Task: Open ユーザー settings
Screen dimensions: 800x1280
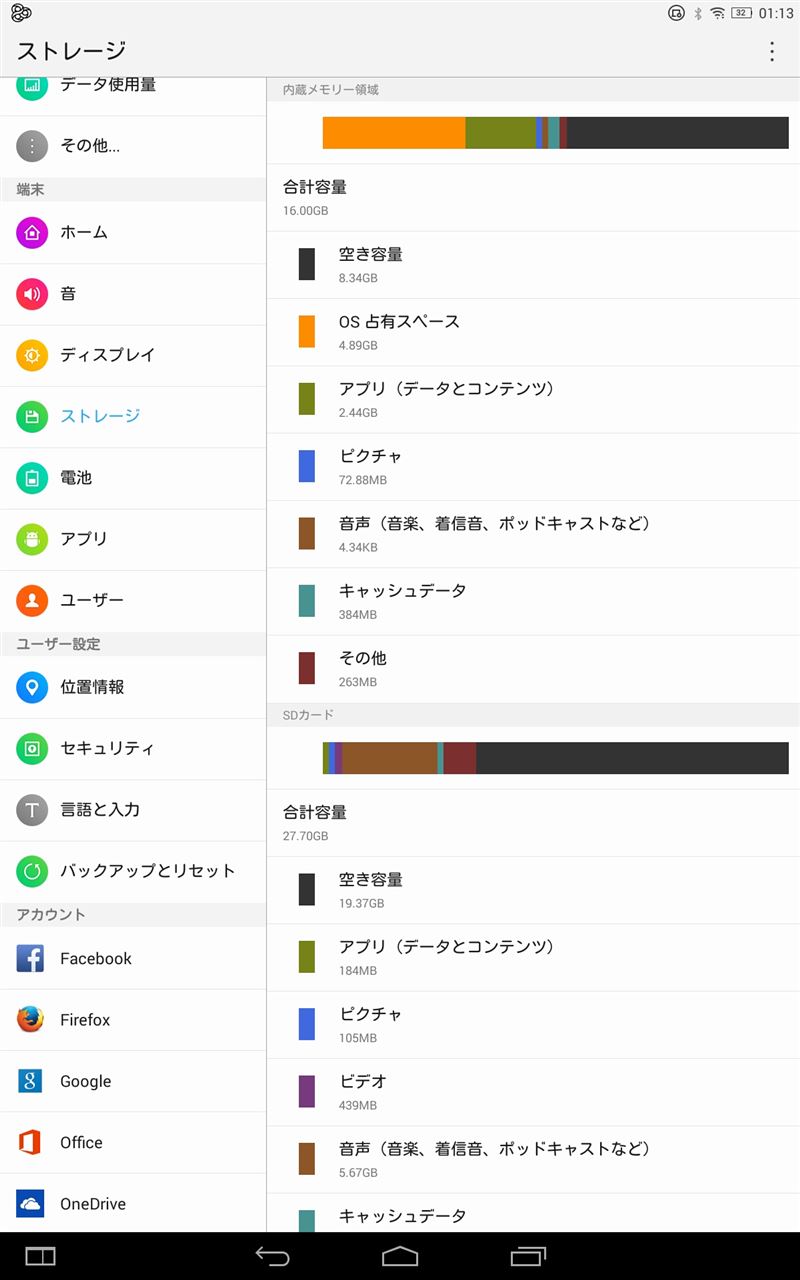Action: tap(133, 600)
